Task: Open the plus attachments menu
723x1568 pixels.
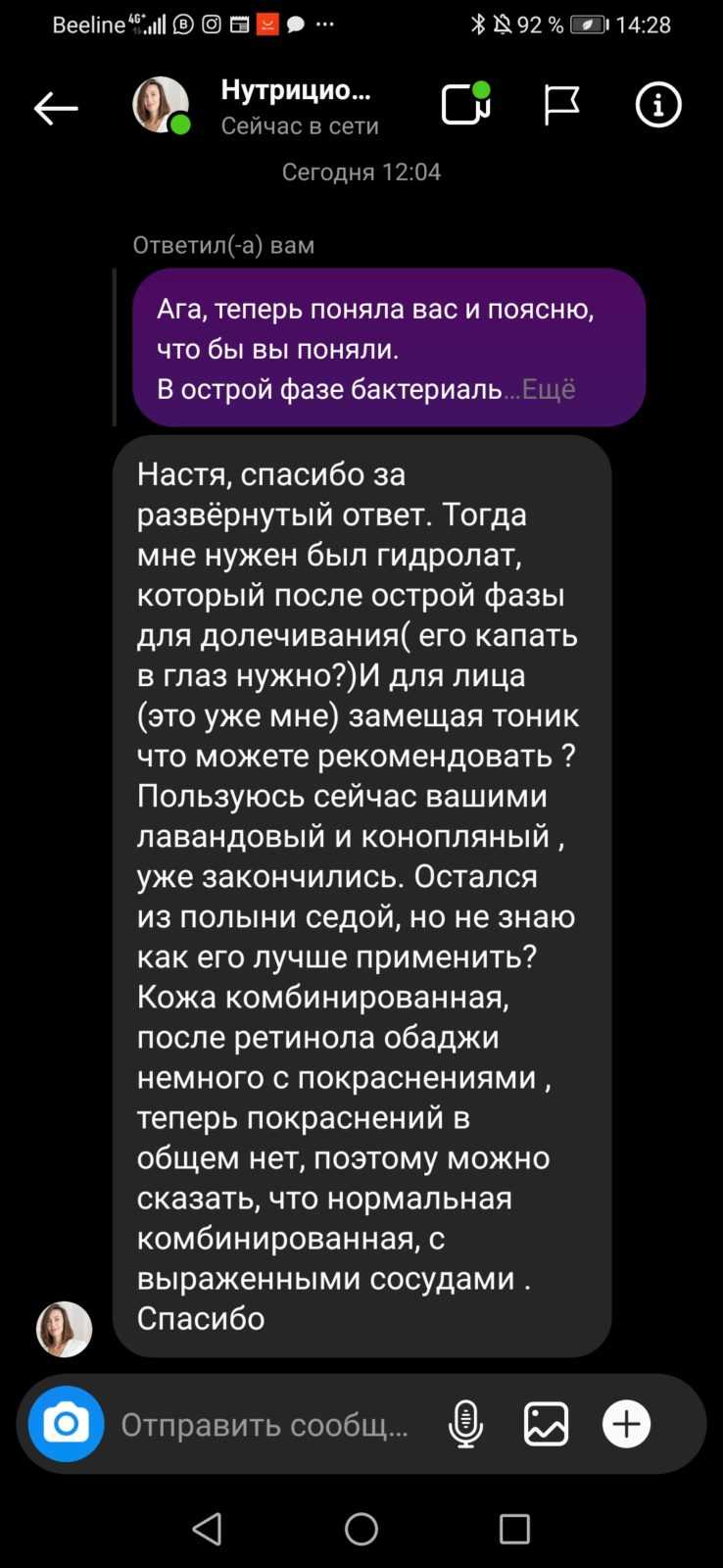Action: click(x=626, y=1424)
